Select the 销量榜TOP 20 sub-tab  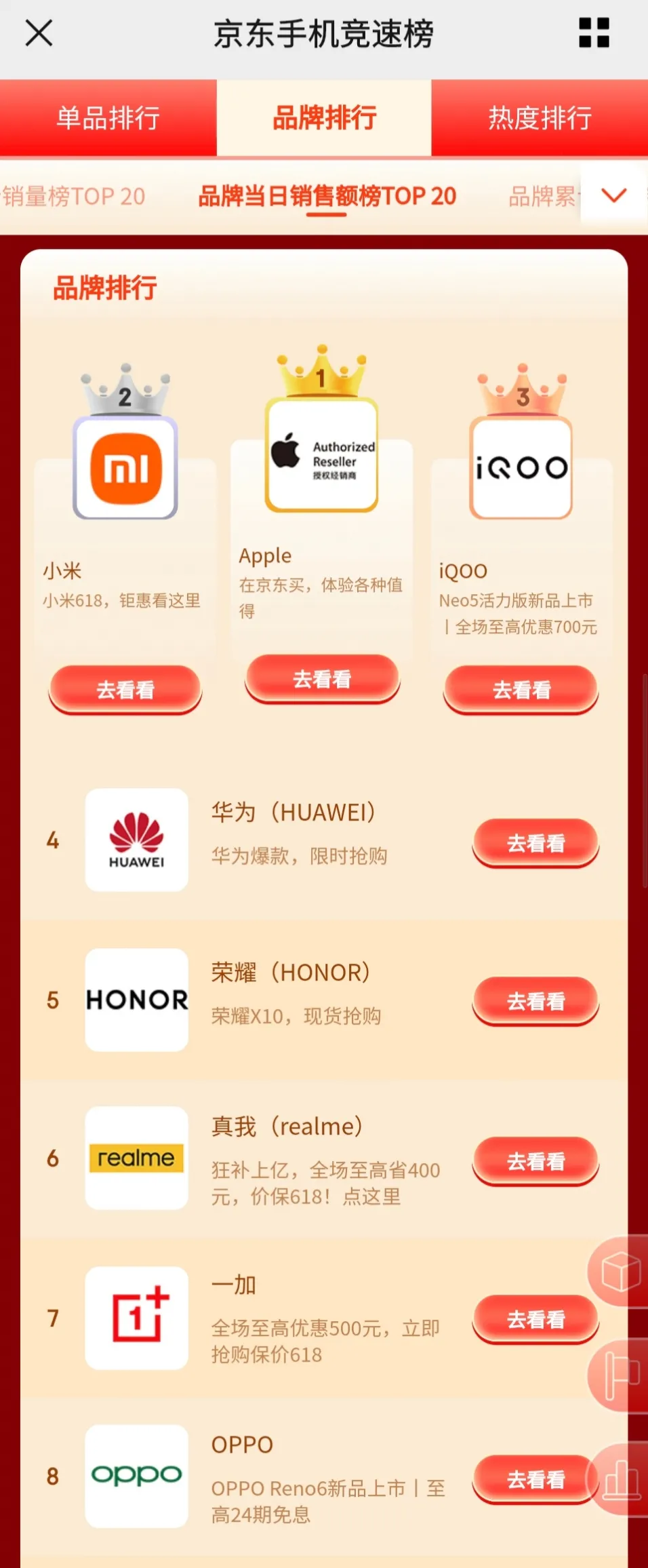click(x=73, y=197)
